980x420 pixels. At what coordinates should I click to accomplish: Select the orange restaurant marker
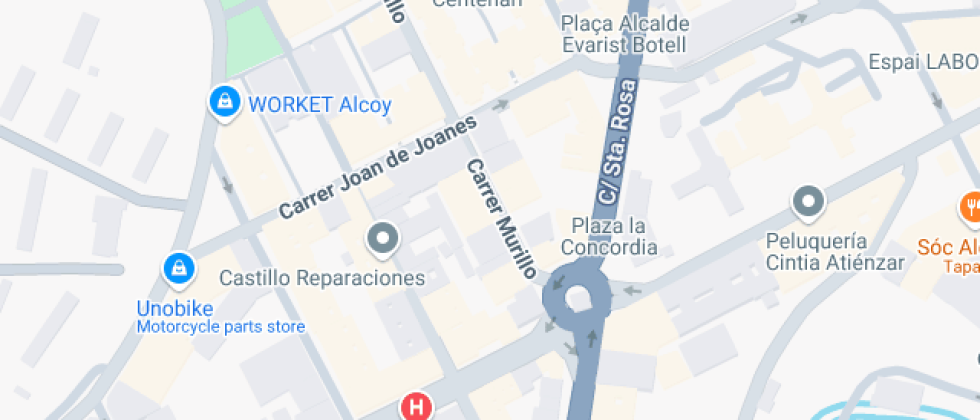971,208
